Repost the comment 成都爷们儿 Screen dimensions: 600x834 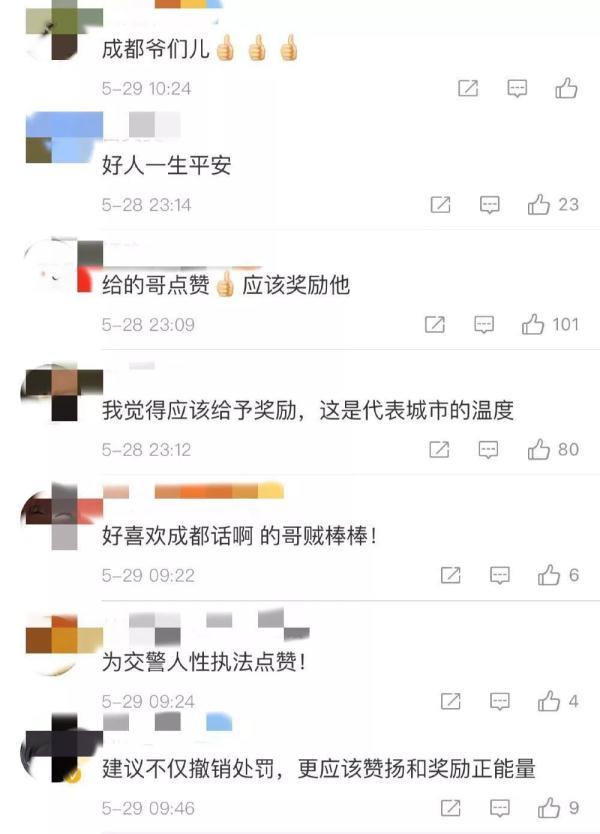[x=468, y=89]
